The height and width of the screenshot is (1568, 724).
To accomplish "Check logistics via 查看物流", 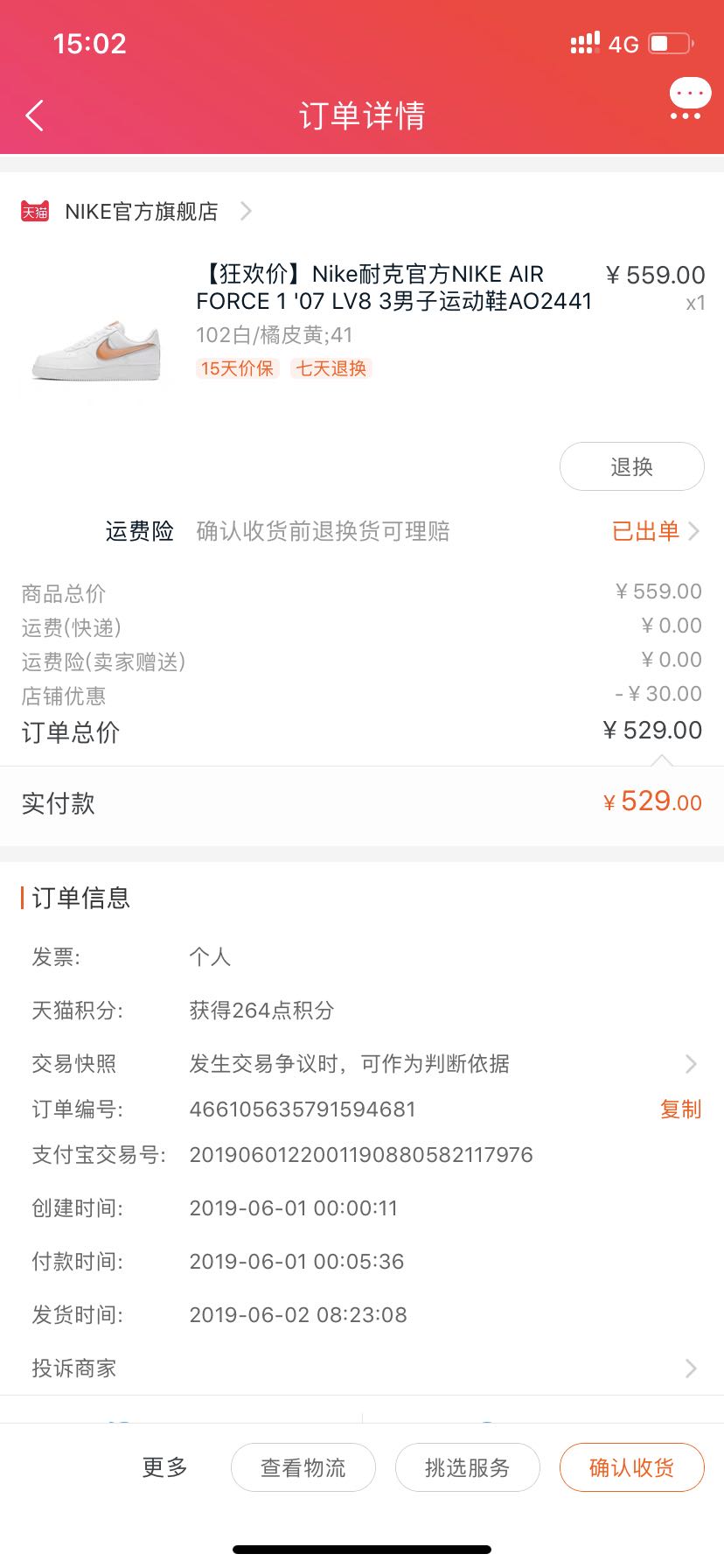I will pyautogui.click(x=303, y=1467).
